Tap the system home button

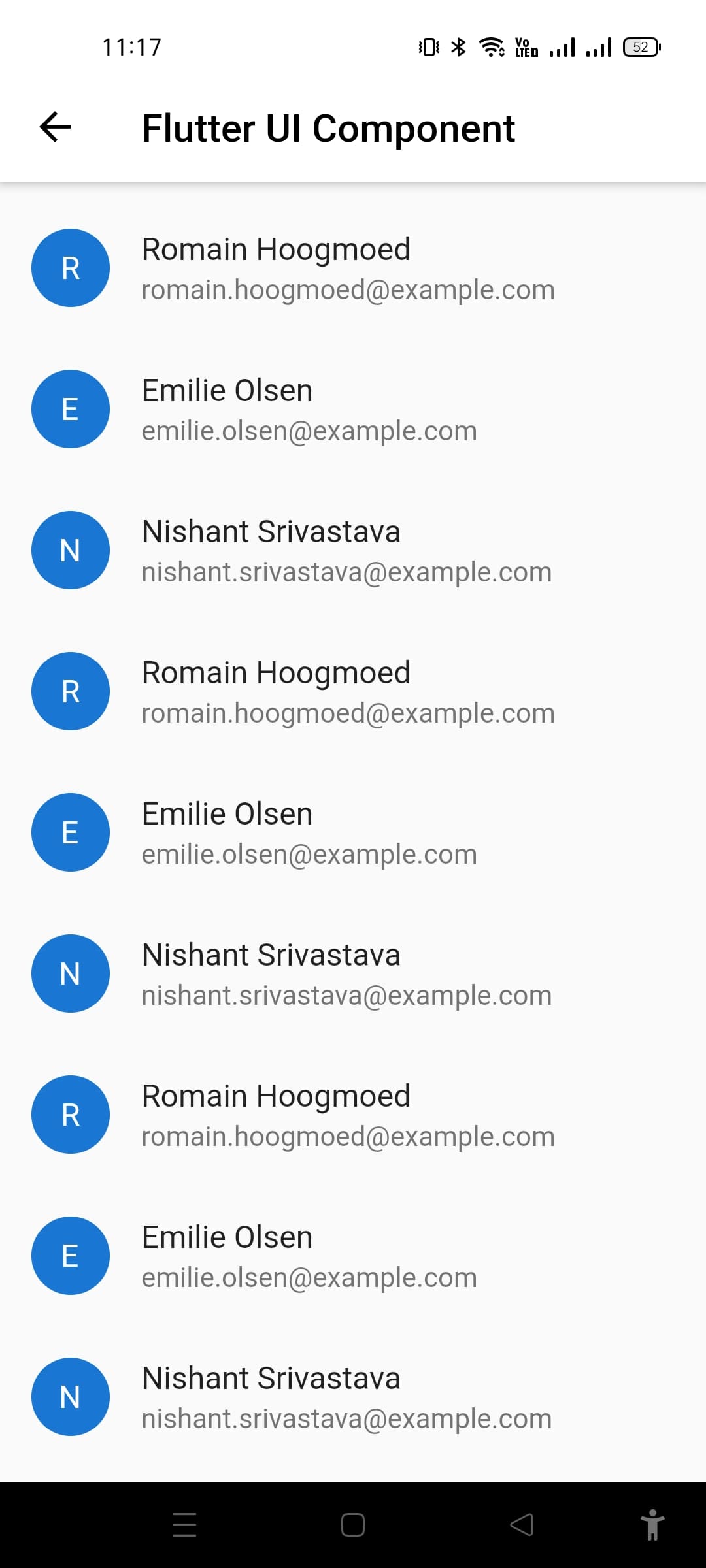[353, 1525]
